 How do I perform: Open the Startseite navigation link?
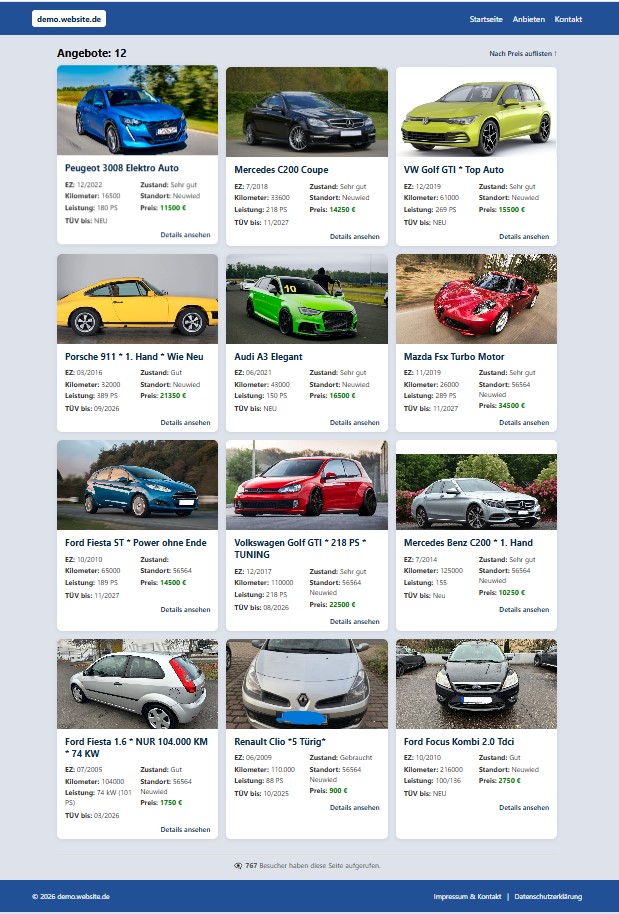pyautogui.click(x=486, y=19)
